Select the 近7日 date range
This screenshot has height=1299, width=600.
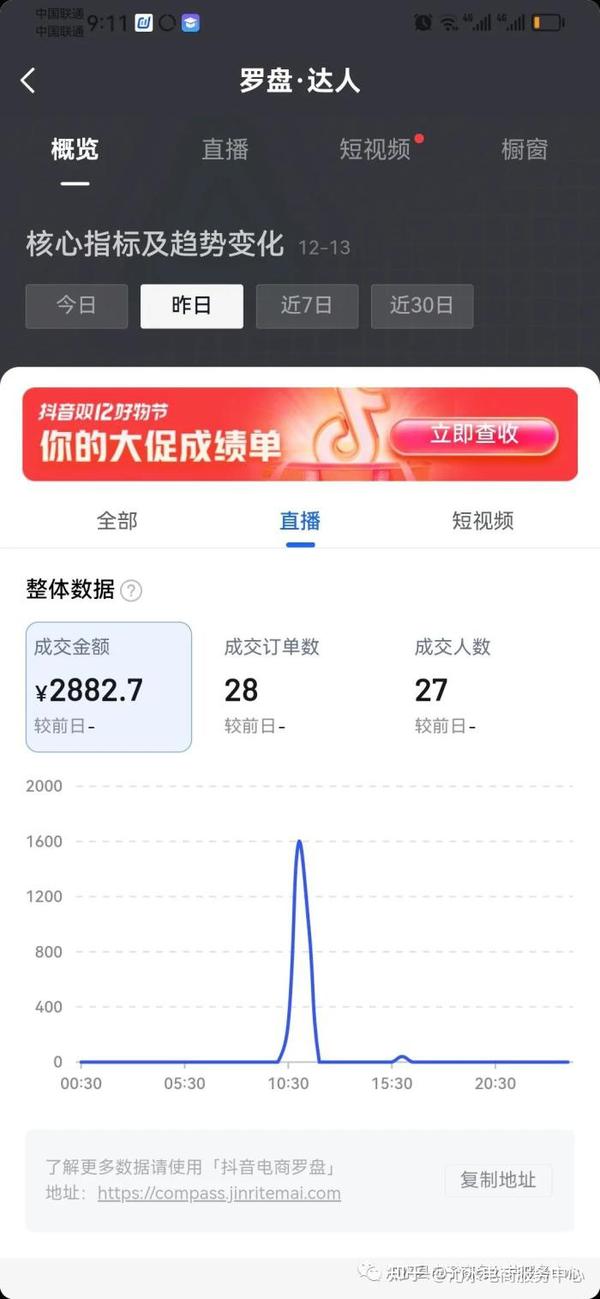[307, 306]
